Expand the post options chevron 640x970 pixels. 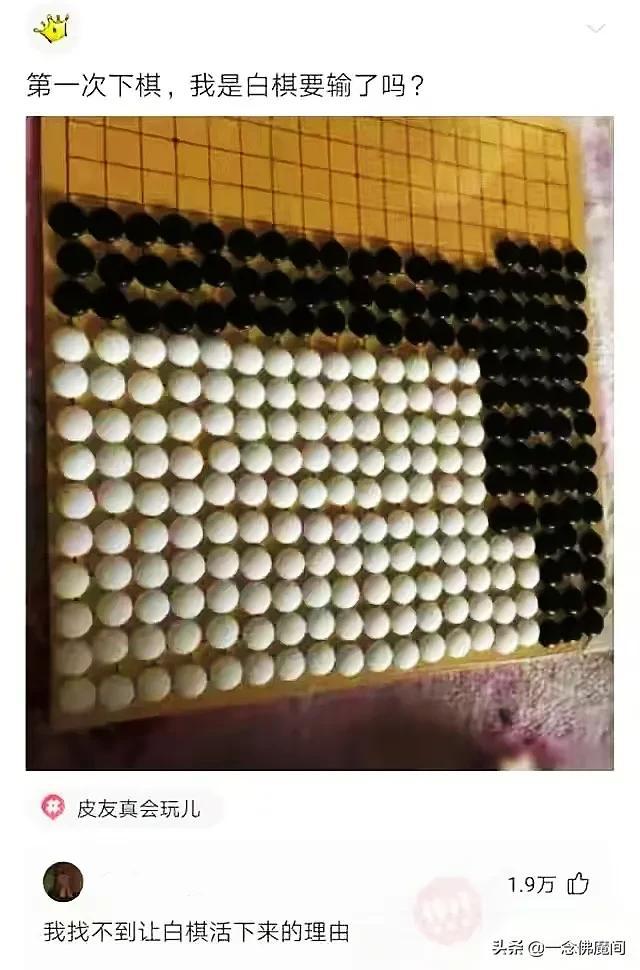[596, 28]
